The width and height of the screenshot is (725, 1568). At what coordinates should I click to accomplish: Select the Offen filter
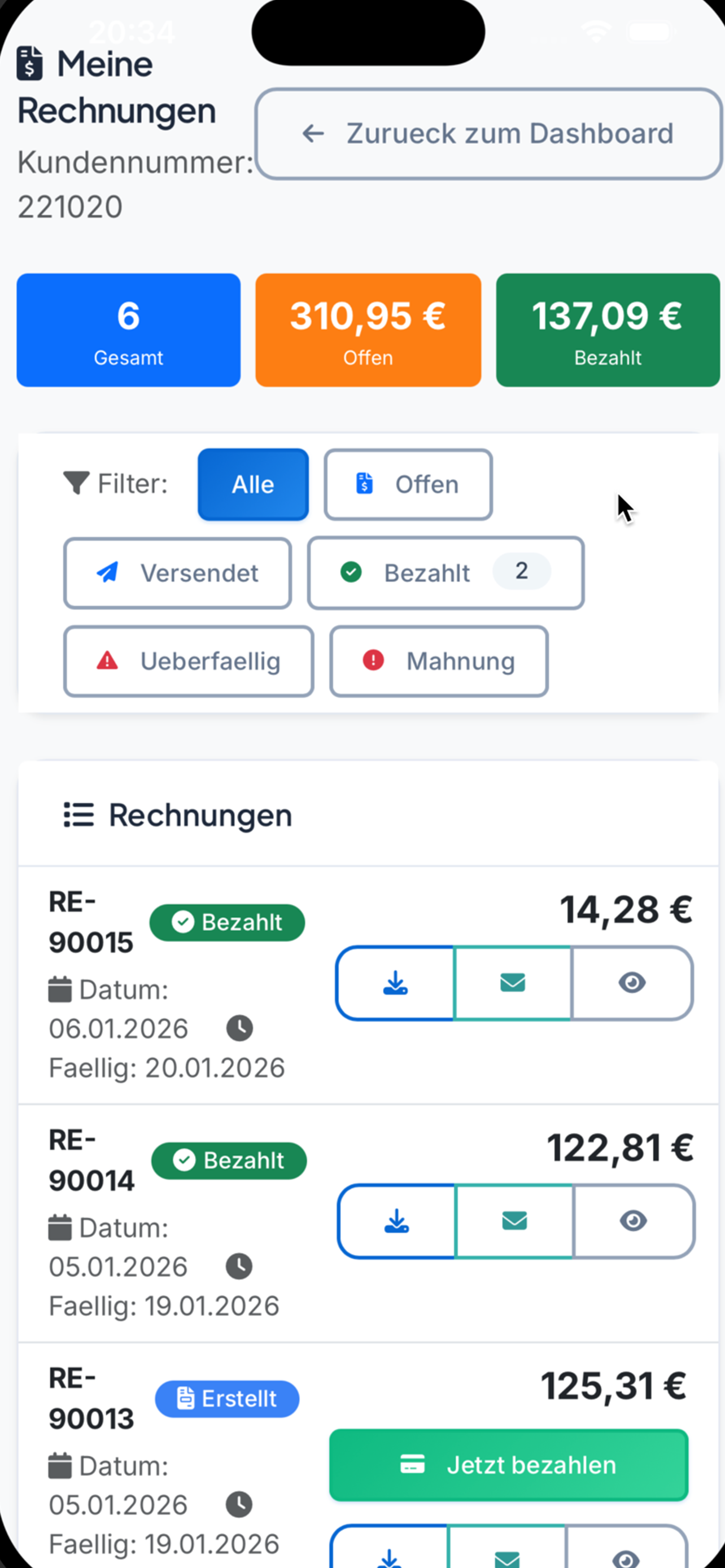[x=408, y=484]
